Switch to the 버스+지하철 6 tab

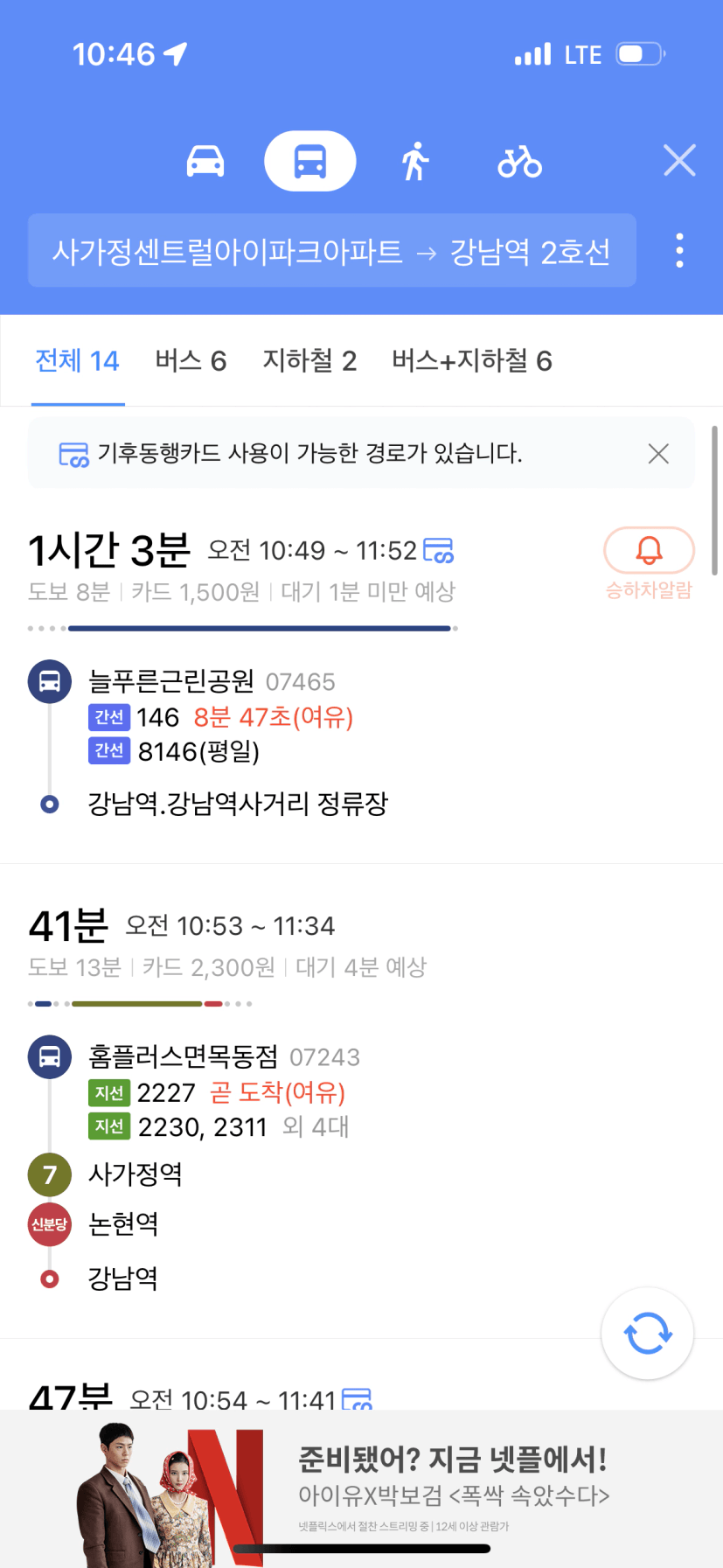(472, 361)
